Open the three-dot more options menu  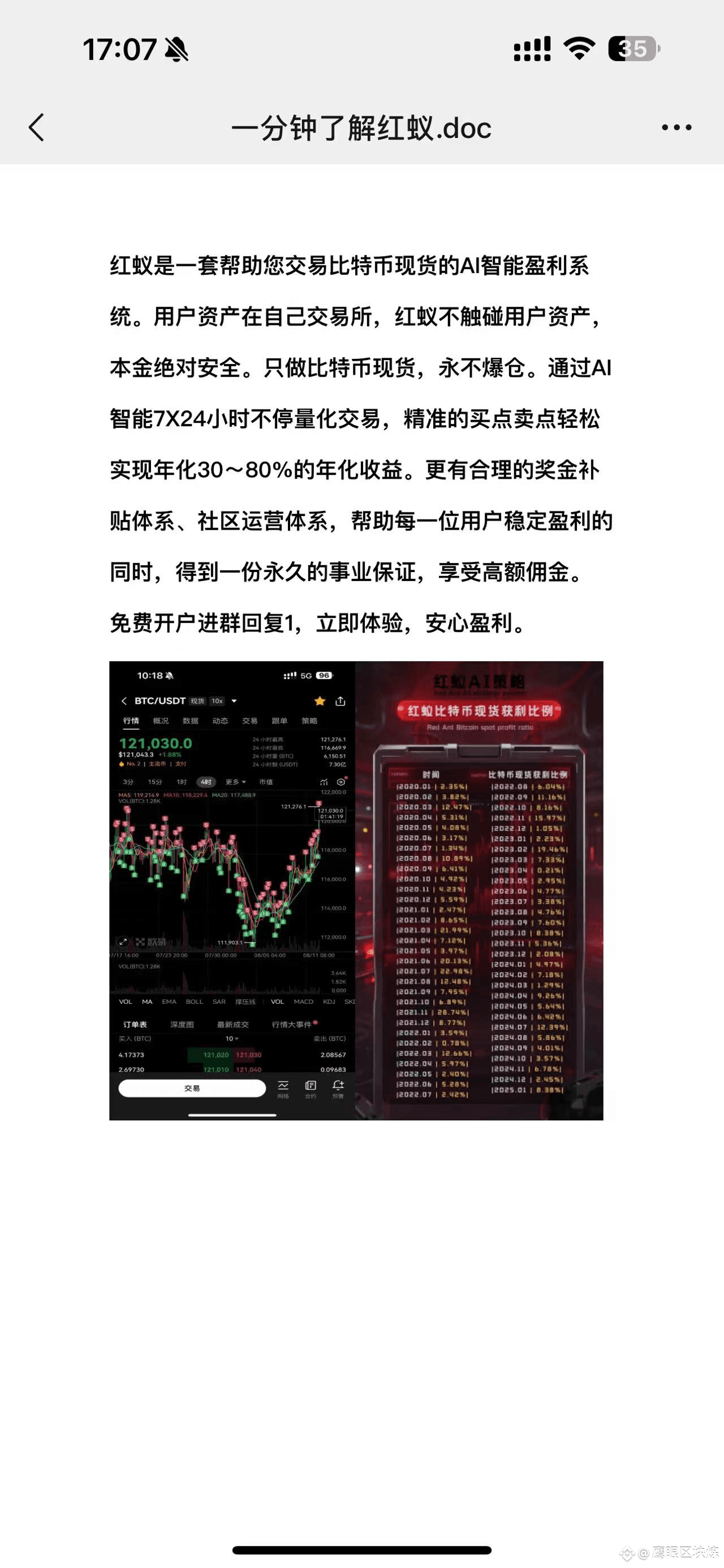(x=676, y=128)
